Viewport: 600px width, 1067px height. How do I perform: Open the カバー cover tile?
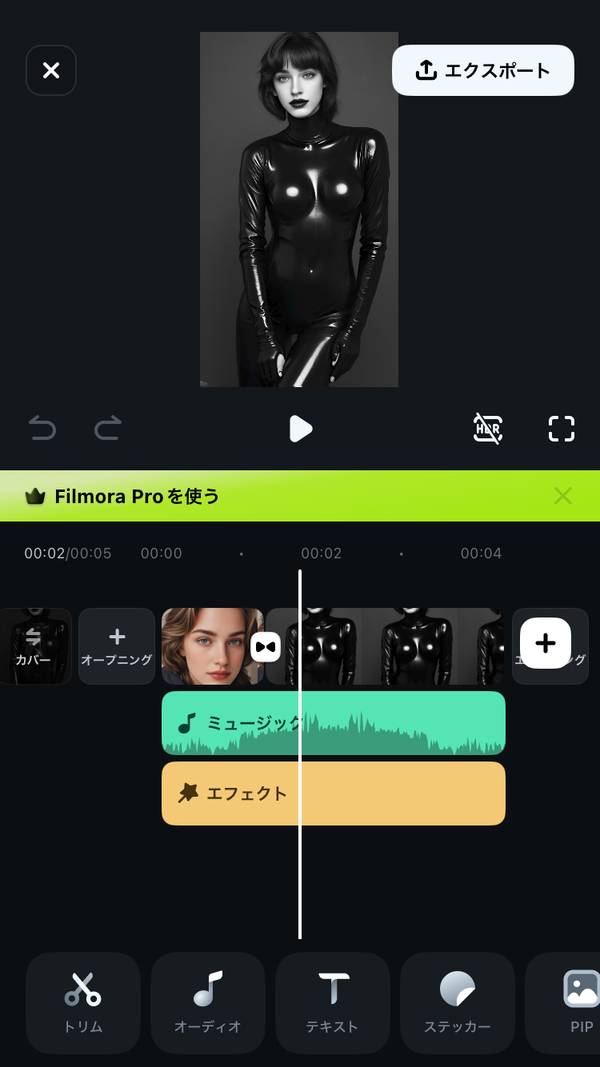[x=33, y=646]
